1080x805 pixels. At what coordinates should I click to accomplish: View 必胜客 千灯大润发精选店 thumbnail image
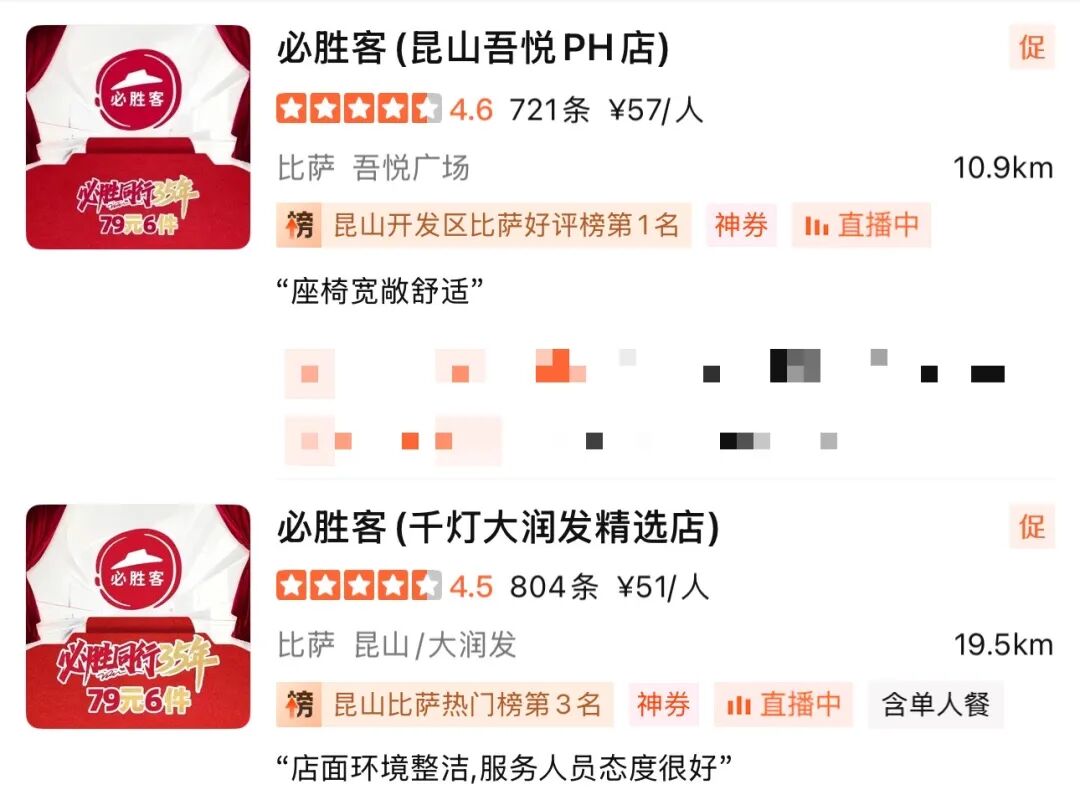coord(138,616)
